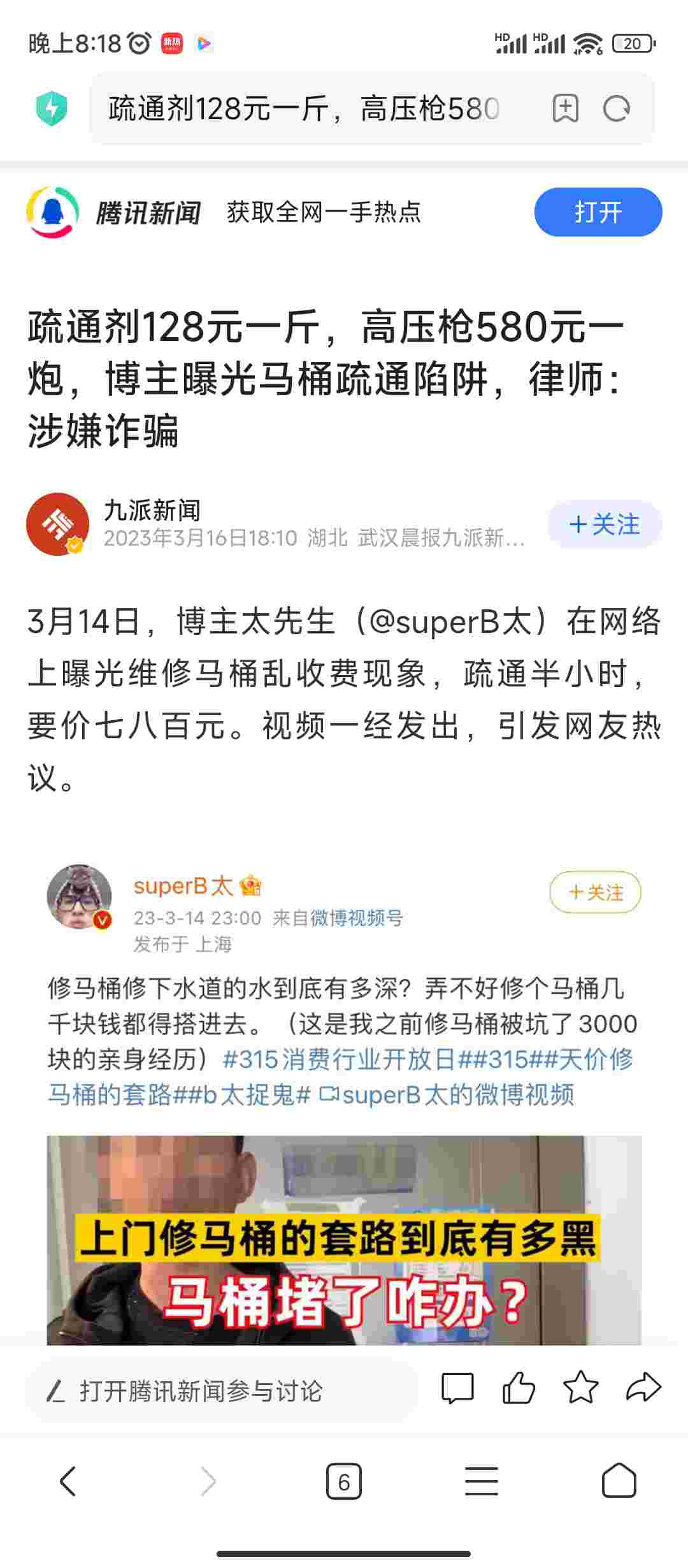Favorite this article with the star
Viewport: 688px width, 1568px height.
click(x=580, y=1388)
